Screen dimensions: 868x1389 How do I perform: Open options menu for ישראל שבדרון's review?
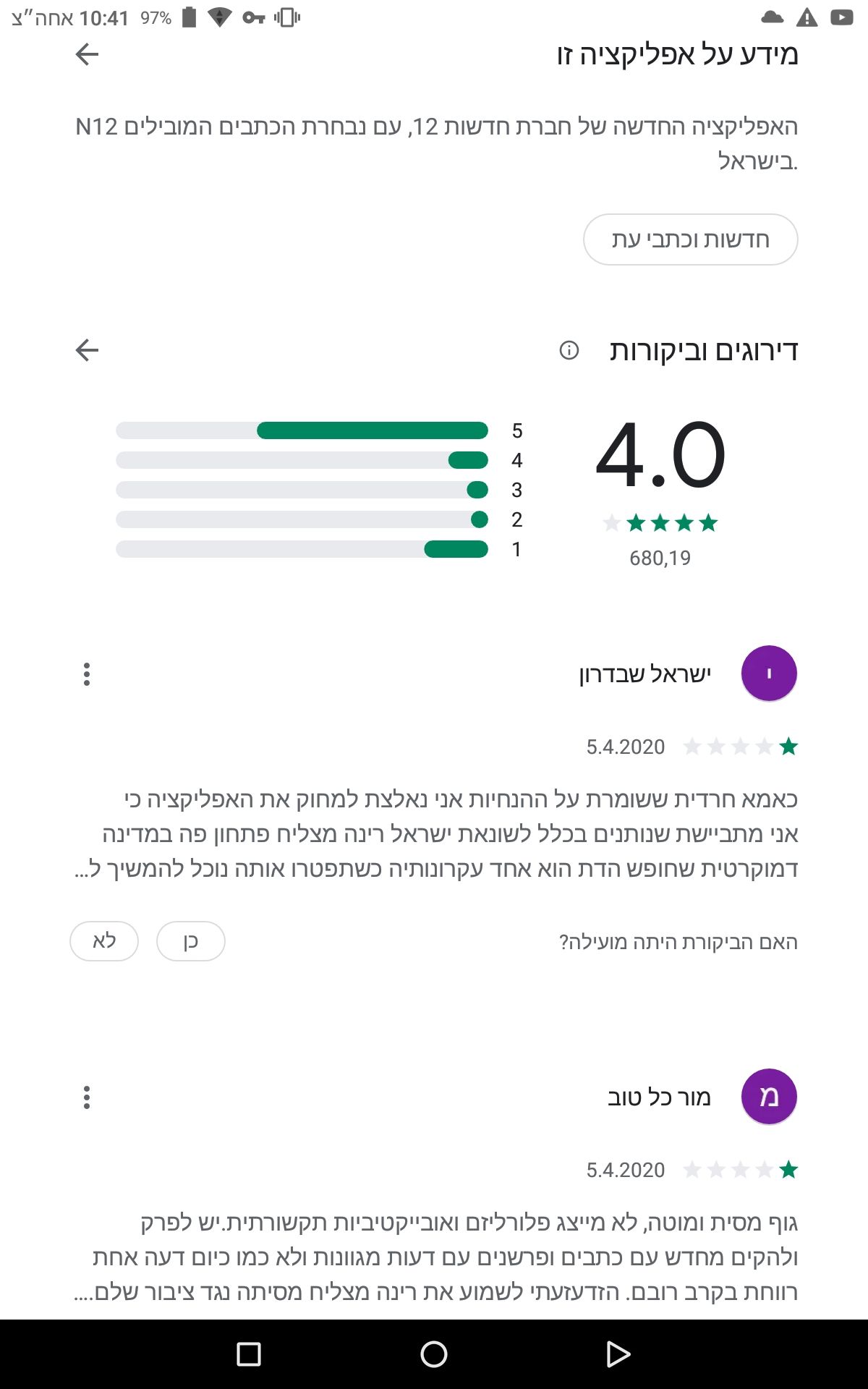(87, 674)
